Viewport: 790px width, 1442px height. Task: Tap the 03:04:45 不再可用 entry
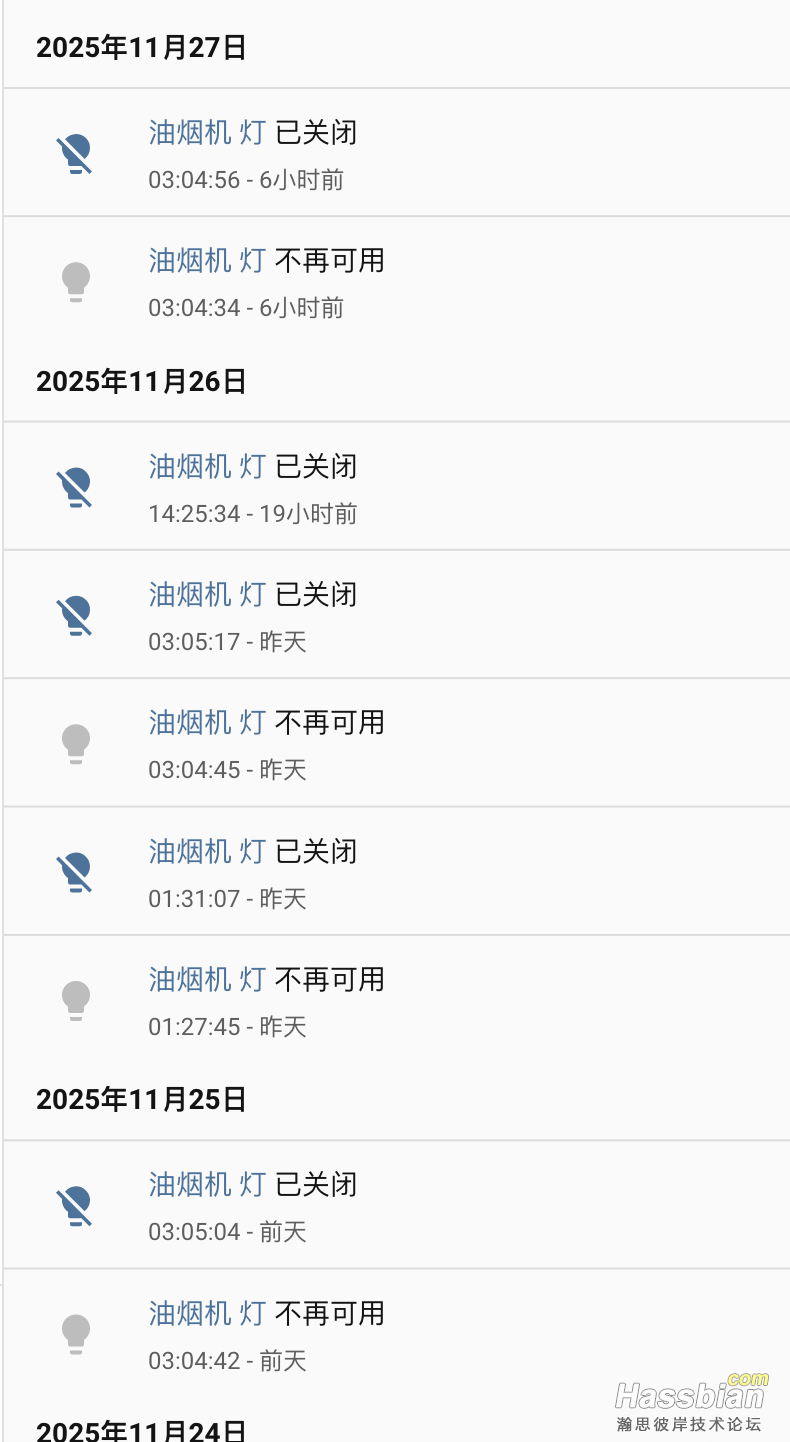tap(395, 743)
